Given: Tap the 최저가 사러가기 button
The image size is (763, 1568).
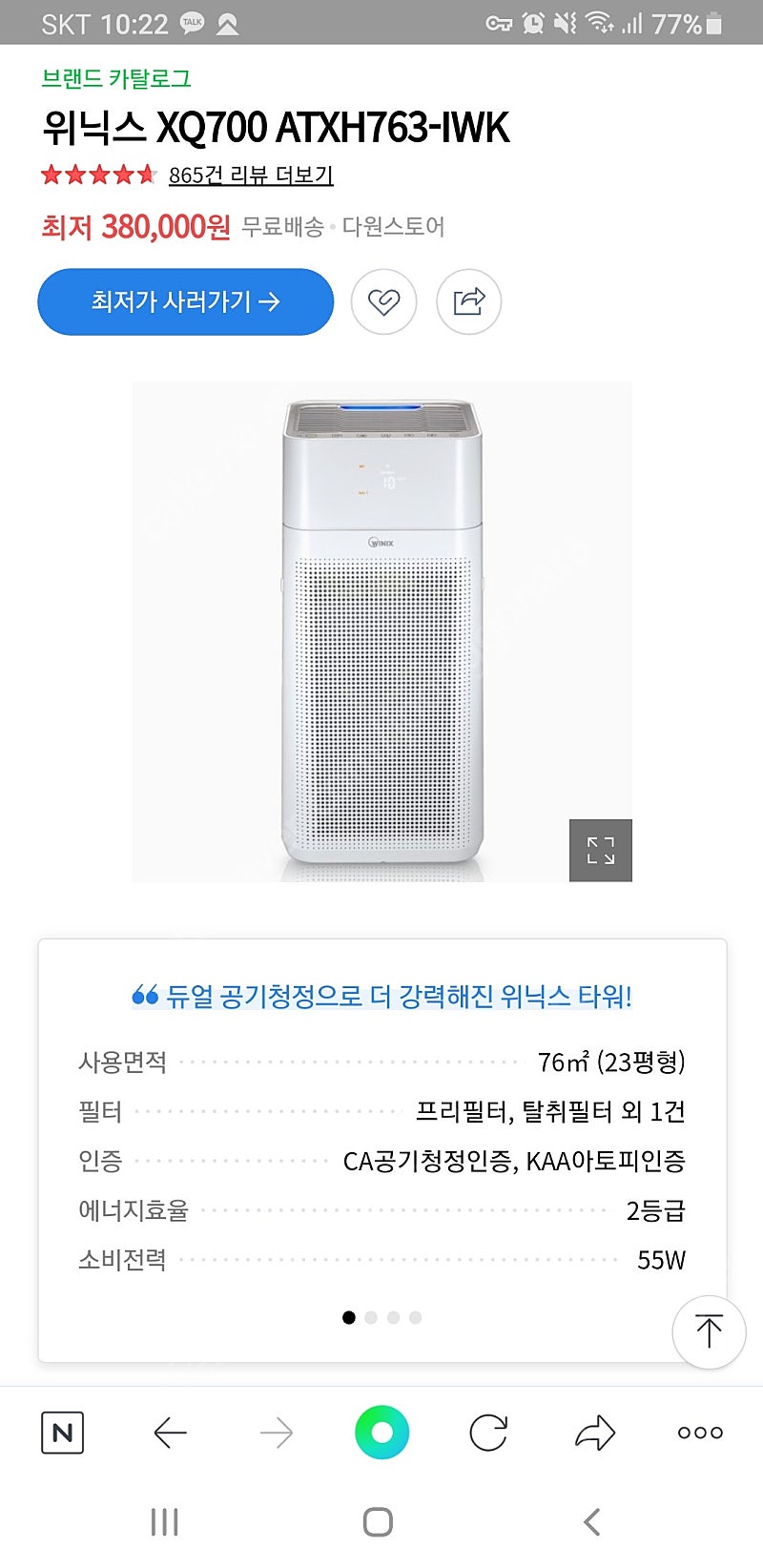Looking at the screenshot, I should (x=186, y=302).
